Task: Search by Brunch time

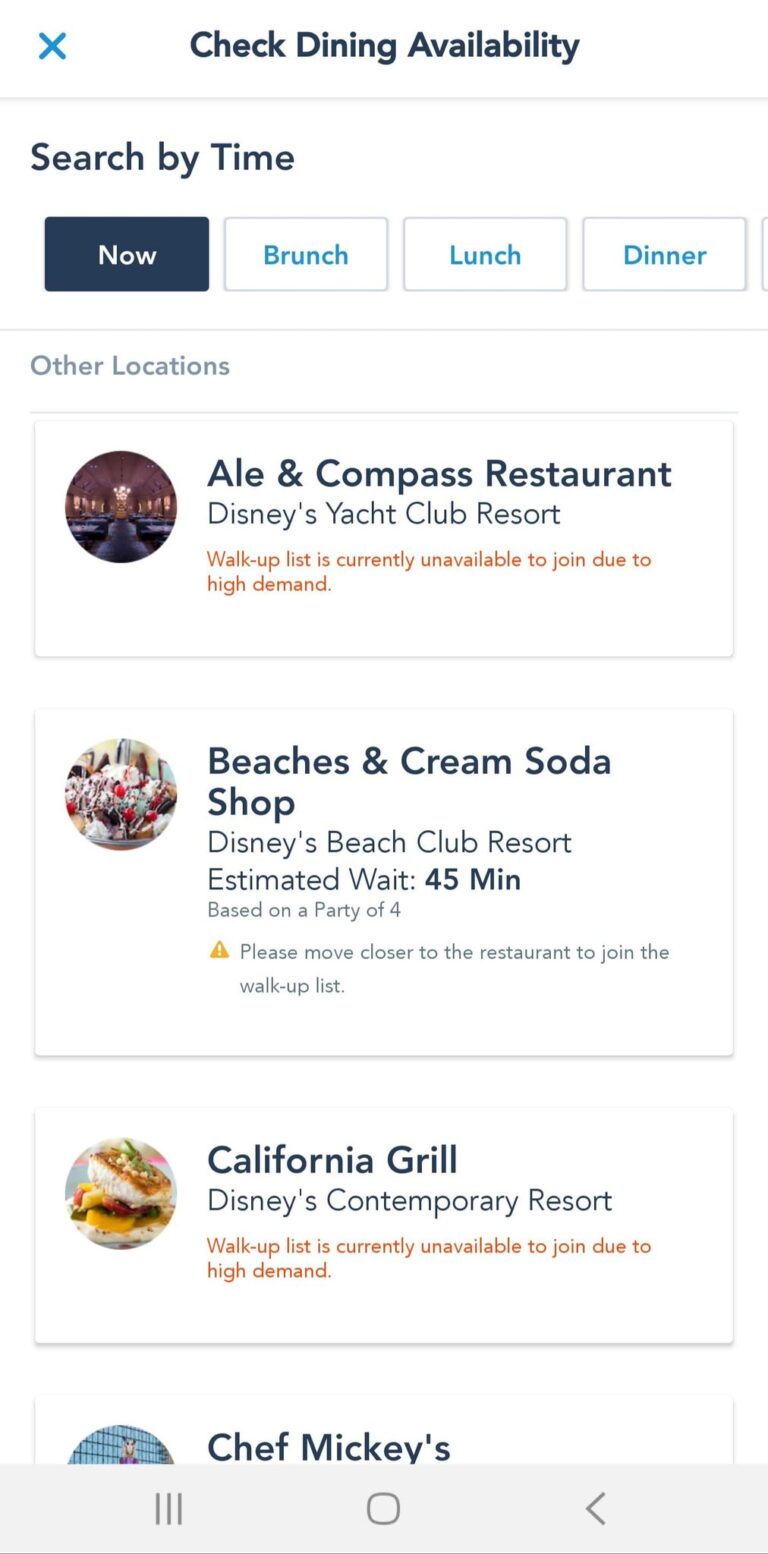Action: pyautogui.click(x=306, y=254)
